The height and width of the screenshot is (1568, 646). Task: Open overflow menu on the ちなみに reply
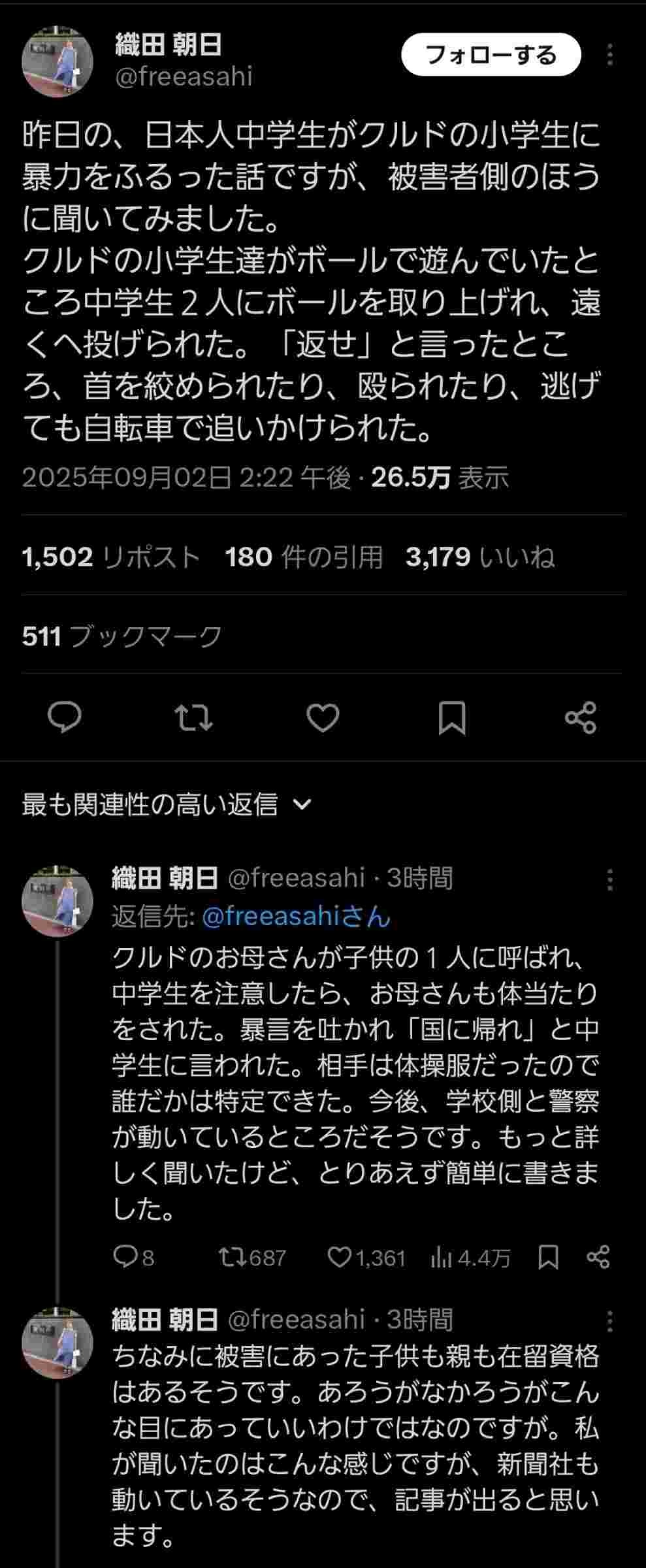609,1321
